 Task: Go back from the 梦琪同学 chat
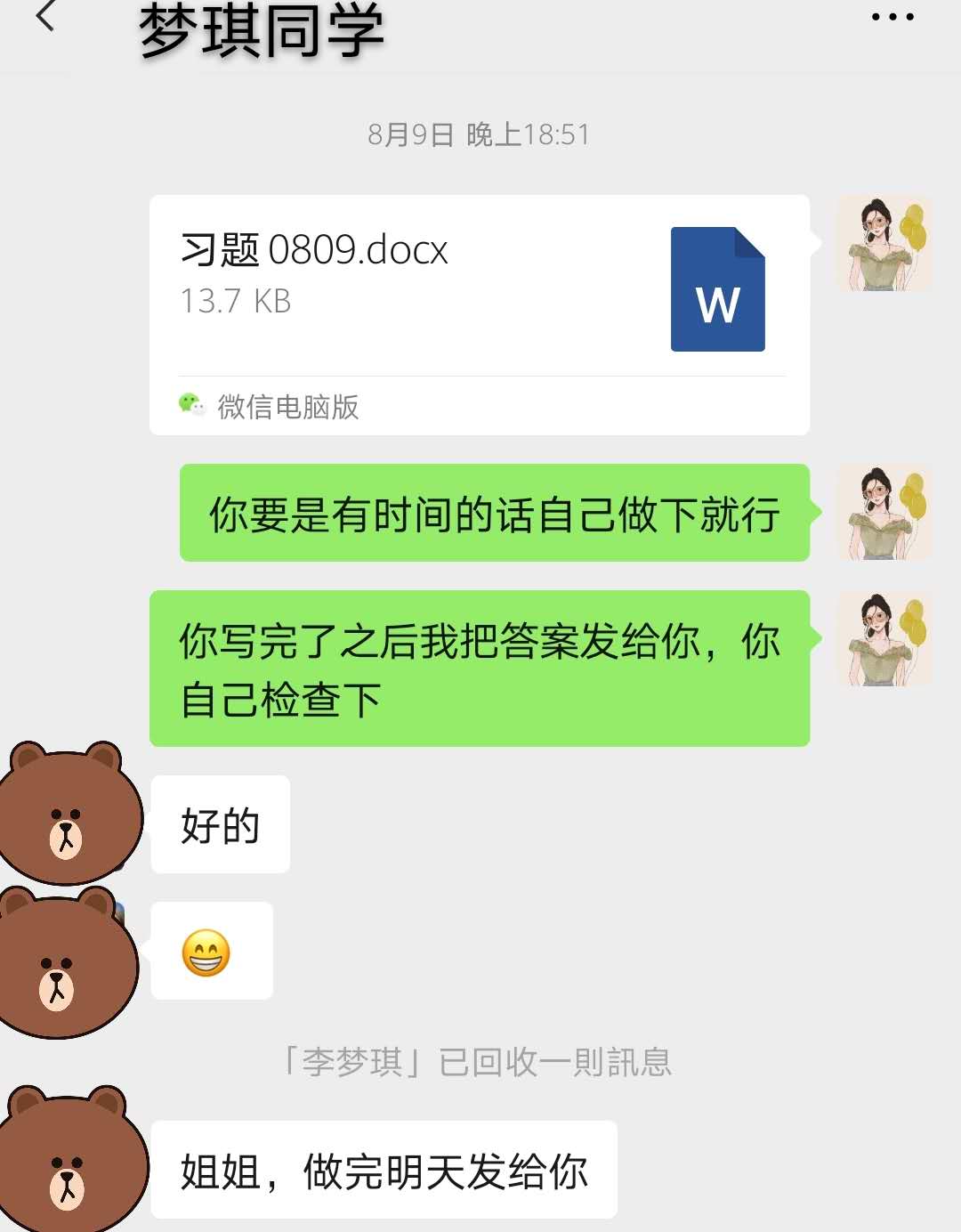click(x=45, y=17)
